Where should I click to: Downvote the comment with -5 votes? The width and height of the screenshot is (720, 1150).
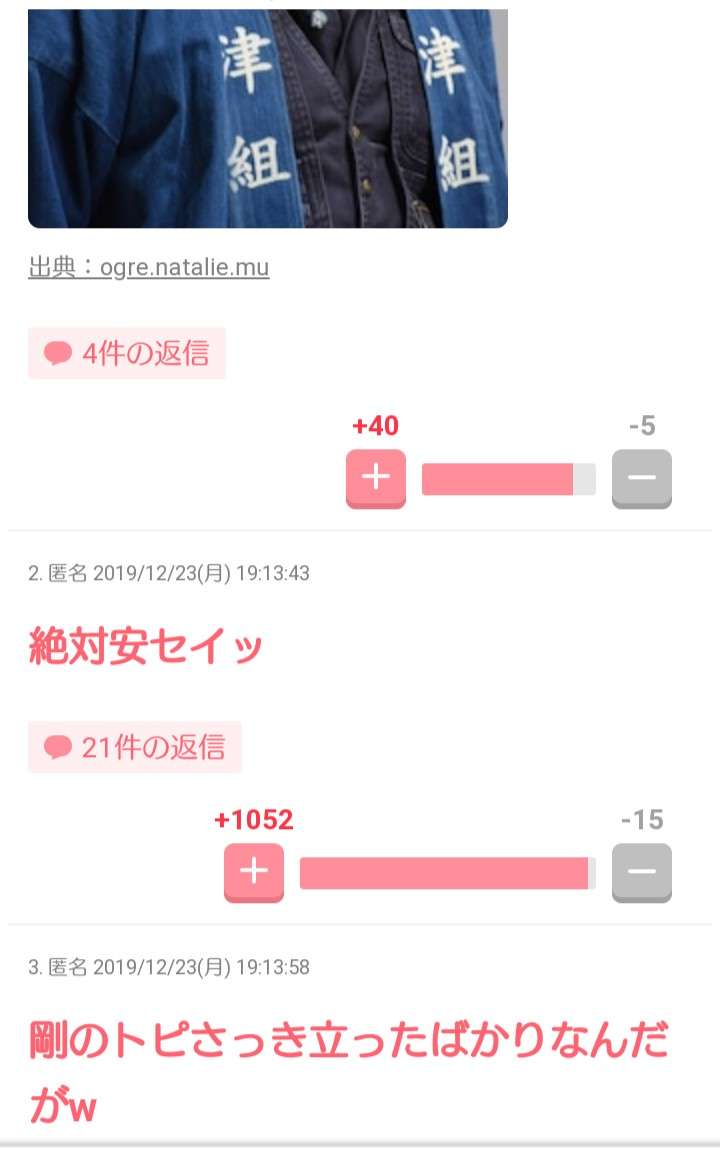pos(642,478)
